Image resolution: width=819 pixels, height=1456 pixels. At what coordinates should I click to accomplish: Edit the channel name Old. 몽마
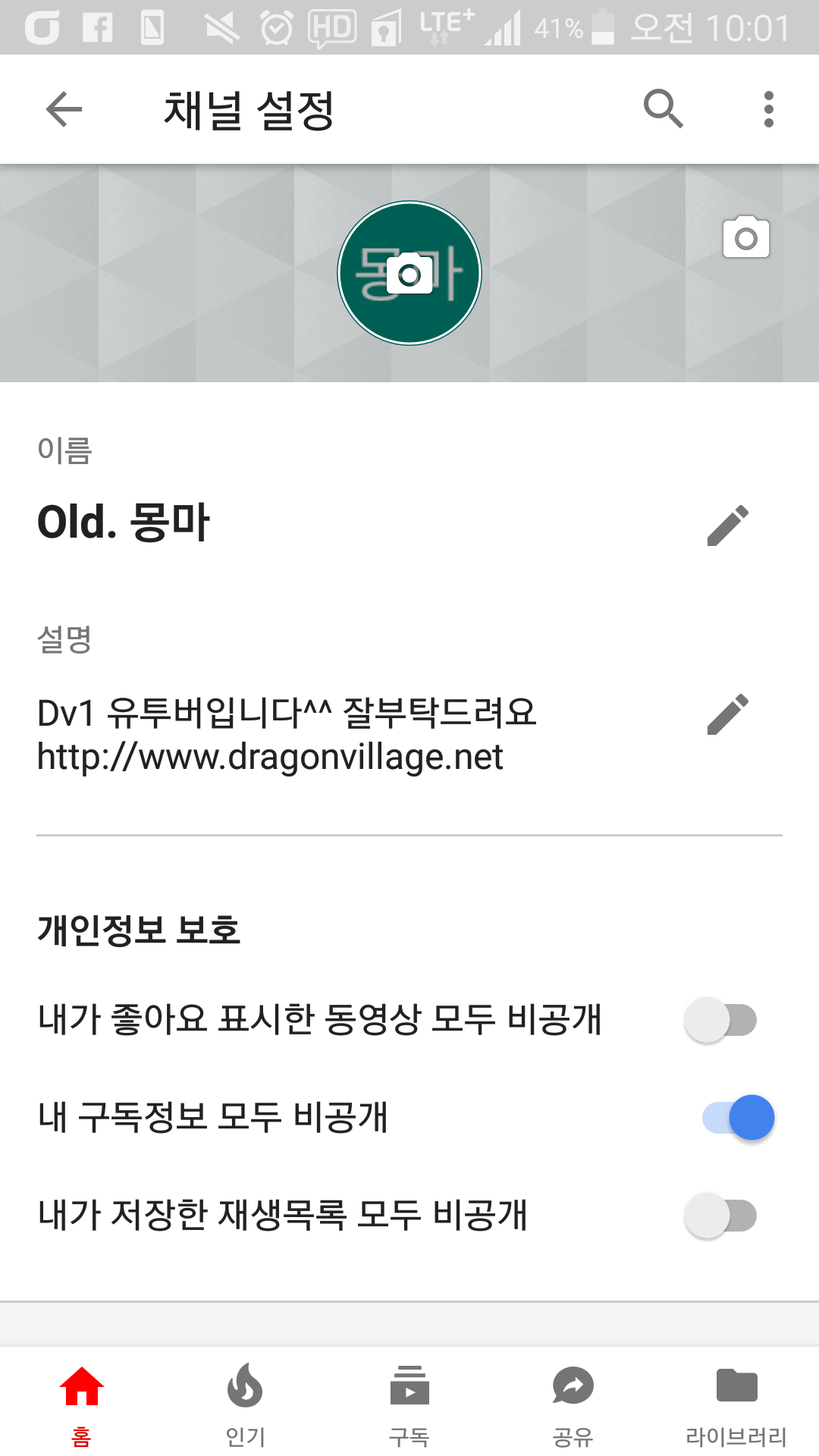728,525
